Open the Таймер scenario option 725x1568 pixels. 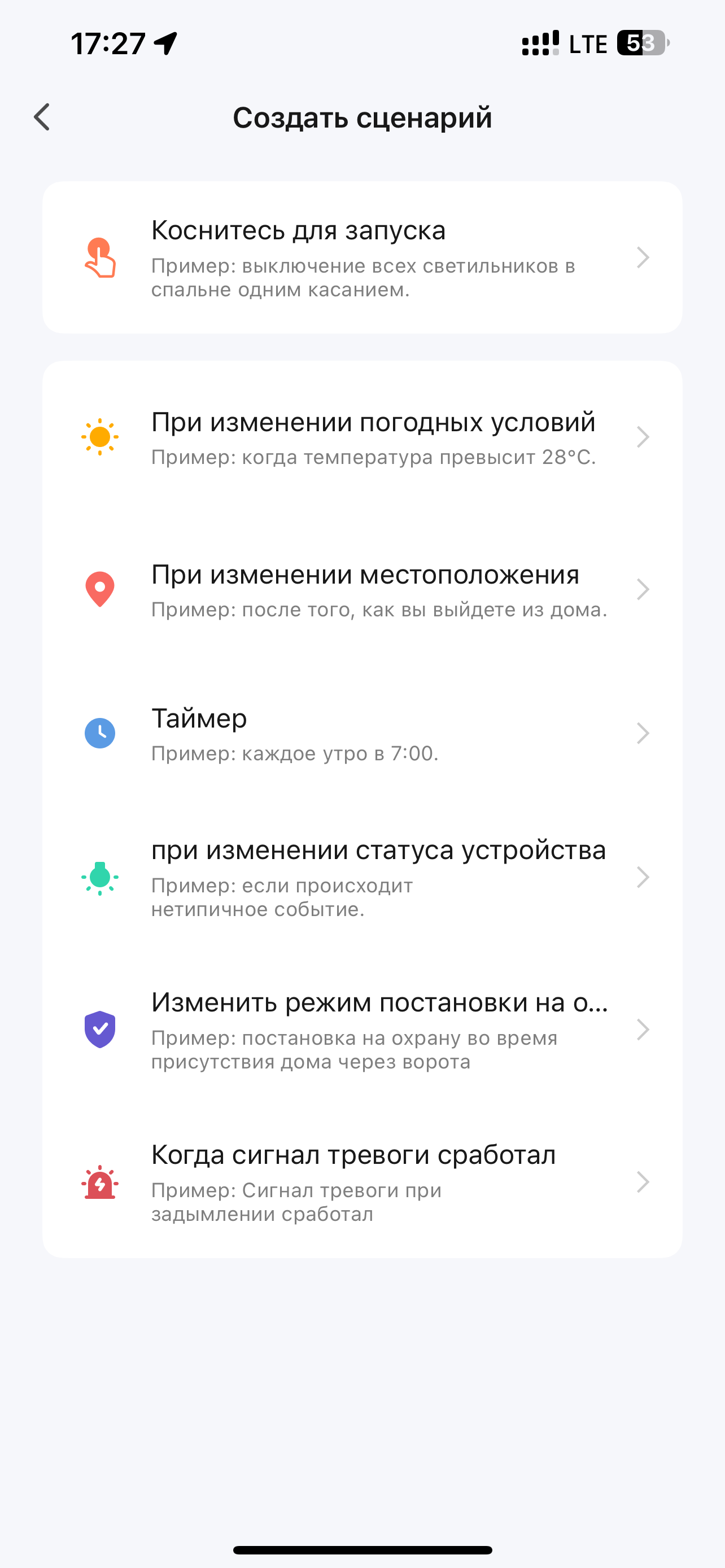(362, 733)
